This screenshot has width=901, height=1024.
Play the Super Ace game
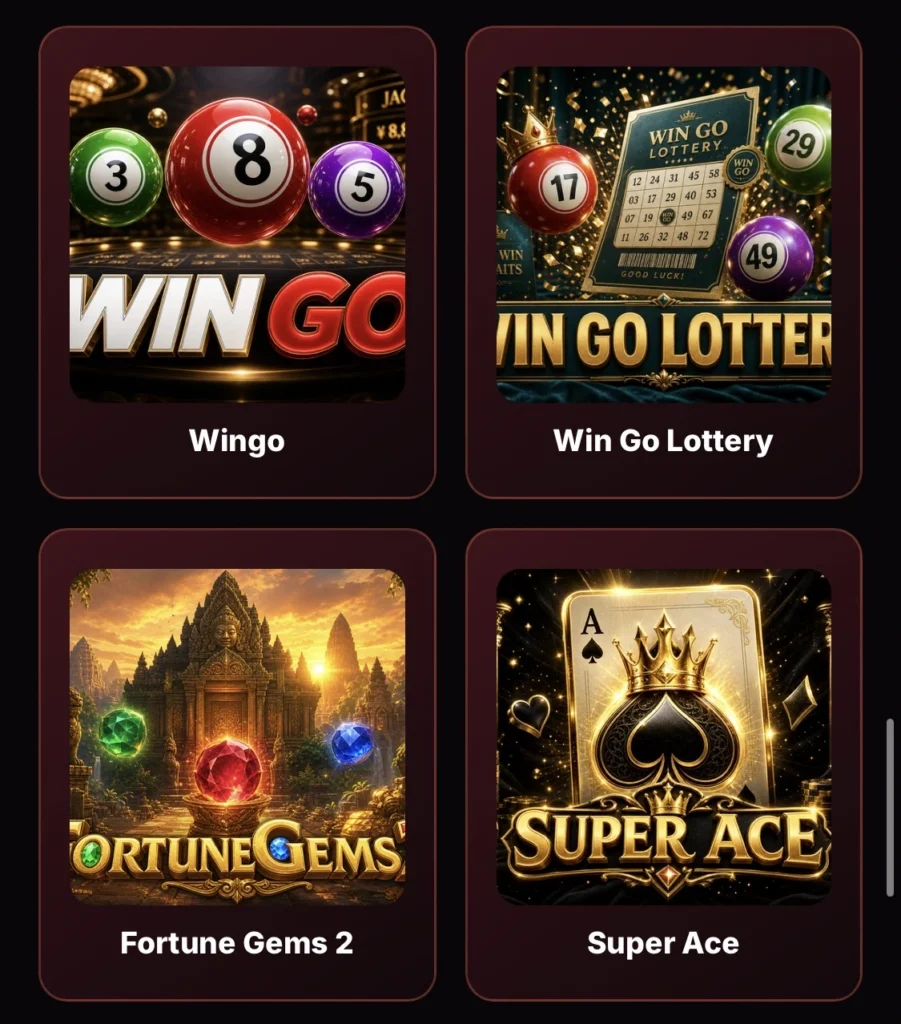[663, 764]
